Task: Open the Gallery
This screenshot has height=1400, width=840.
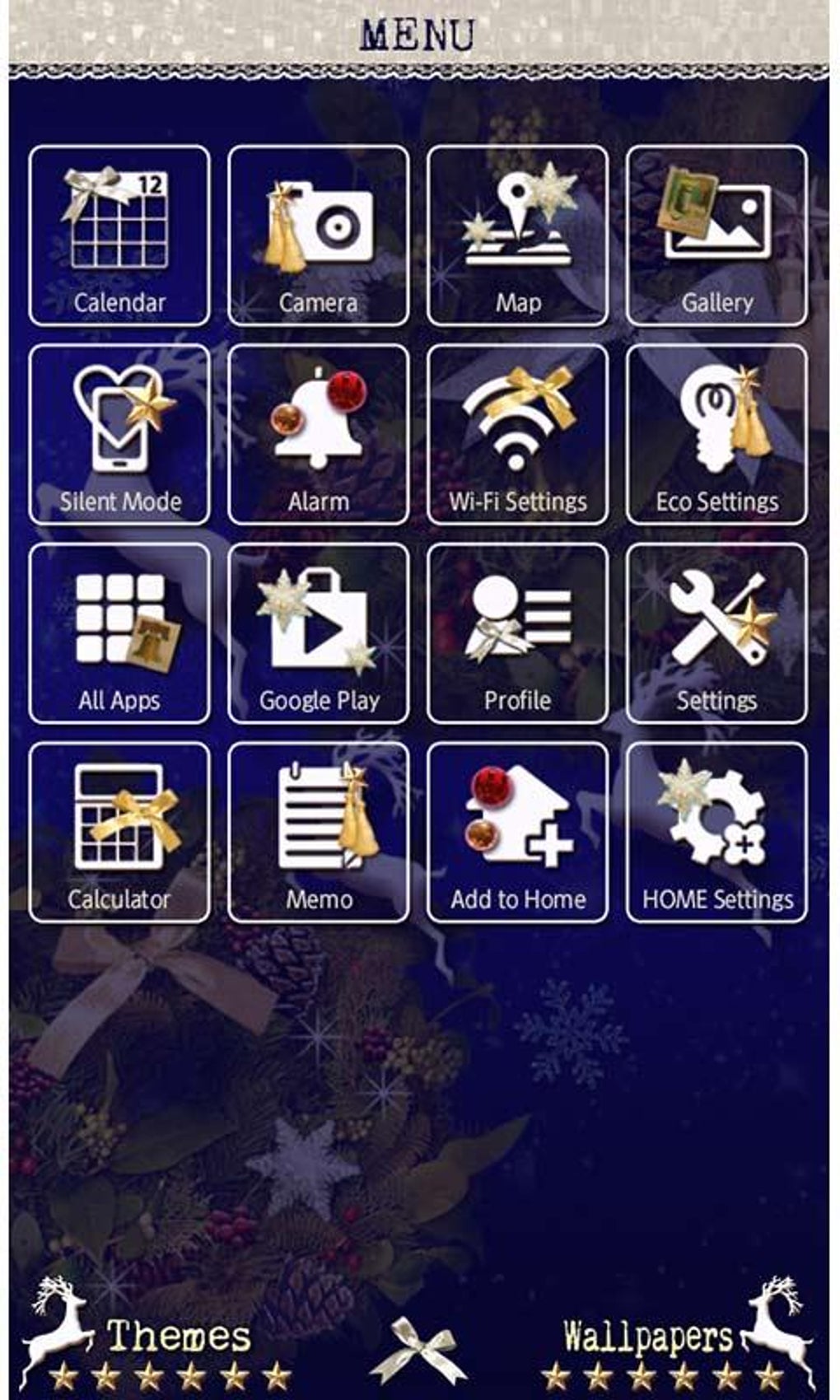Action: point(716,236)
